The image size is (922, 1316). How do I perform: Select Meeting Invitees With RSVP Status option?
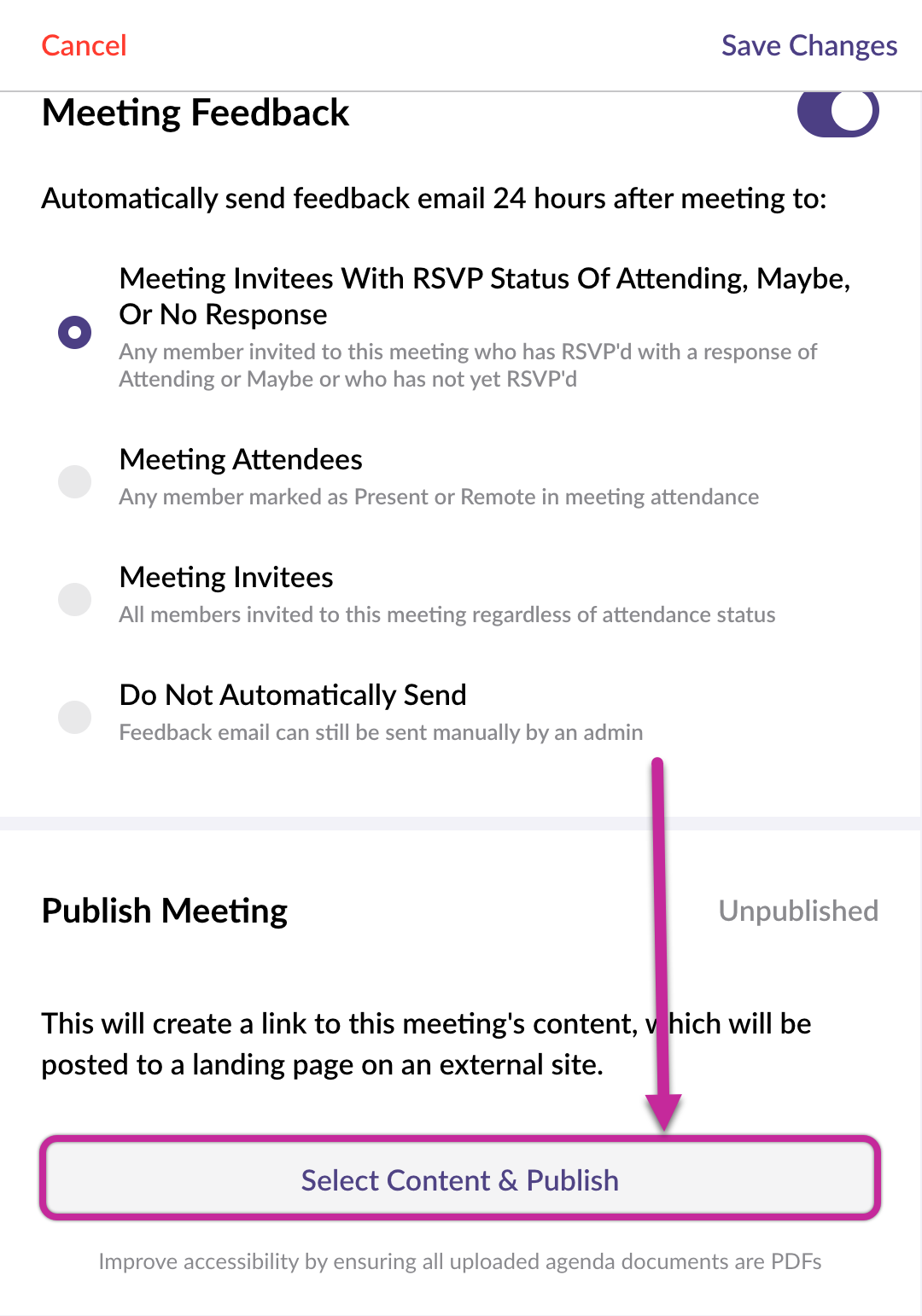click(x=75, y=331)
